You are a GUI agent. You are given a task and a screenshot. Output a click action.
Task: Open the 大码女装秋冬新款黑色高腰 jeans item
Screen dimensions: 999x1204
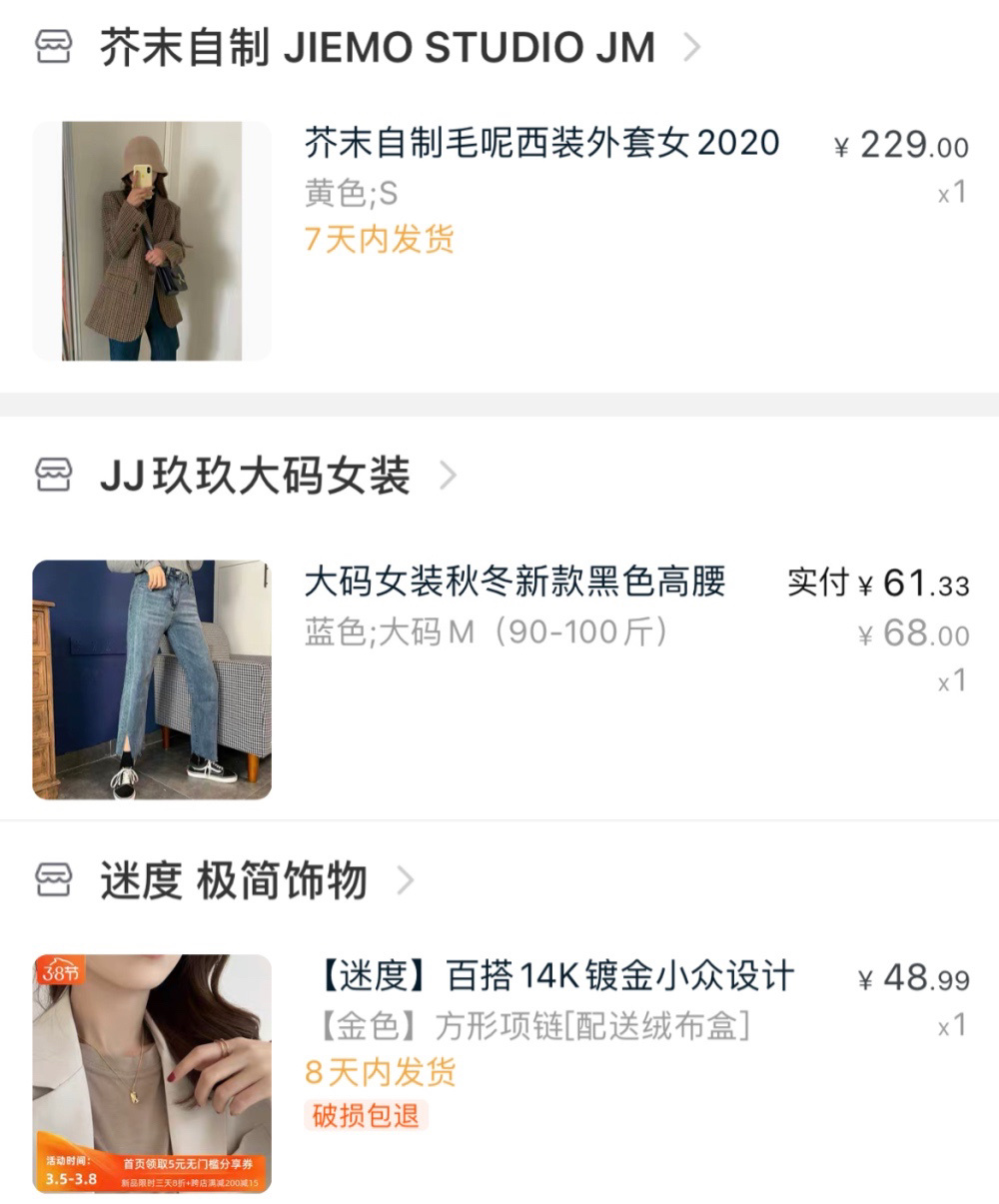point(514,583)
